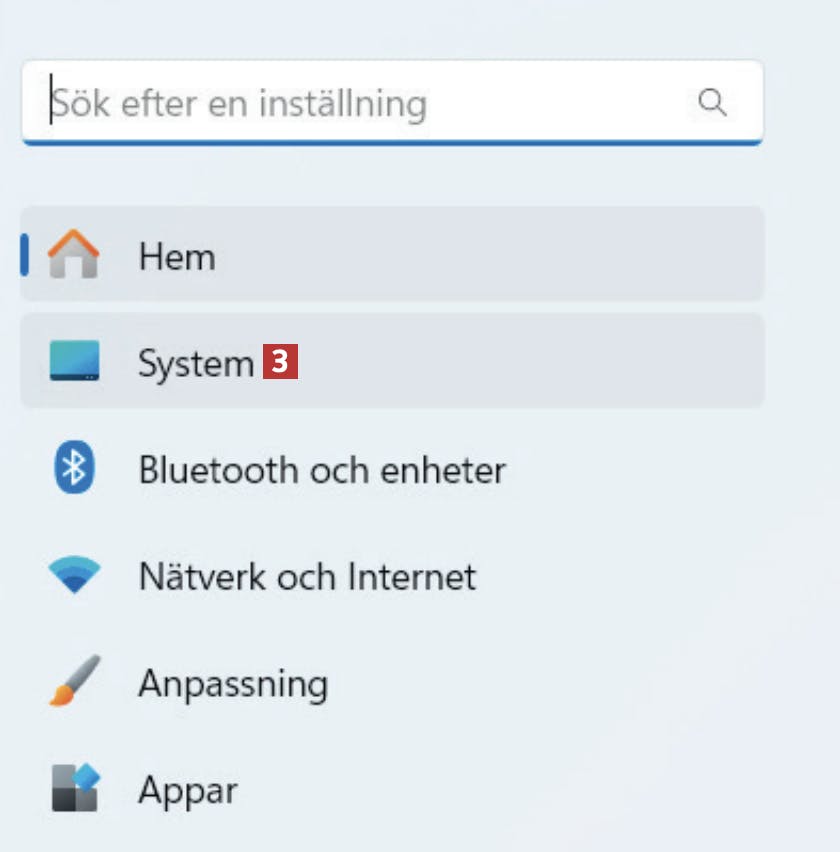Select Anpassning settings
This screenshot has height=852, width=840.
pos(232,684)
